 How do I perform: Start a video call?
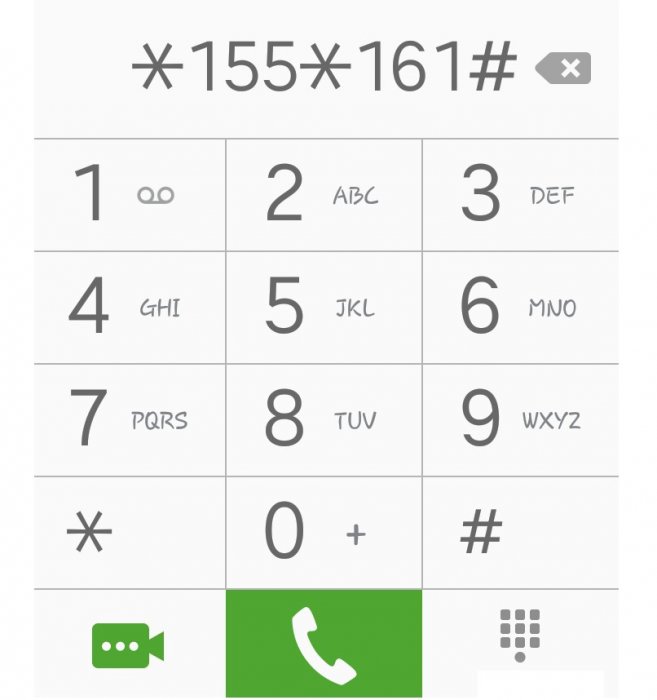point(128,645)
